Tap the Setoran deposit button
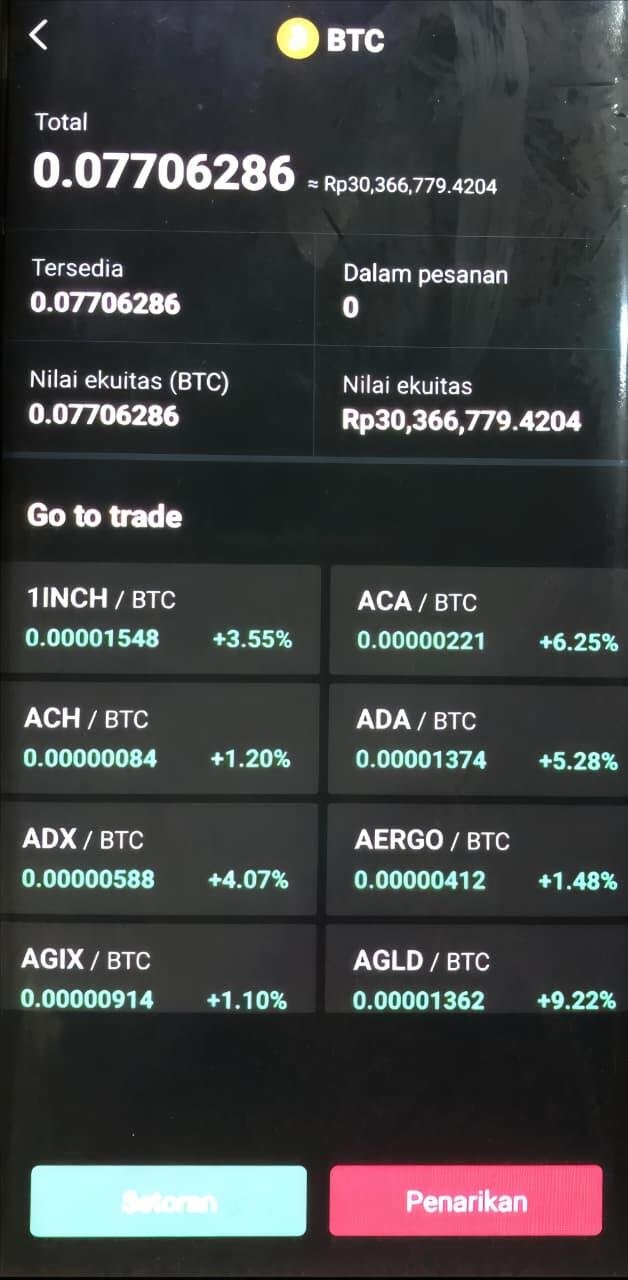Screen dimensions: 628x1280 (x=168, y=1201)
